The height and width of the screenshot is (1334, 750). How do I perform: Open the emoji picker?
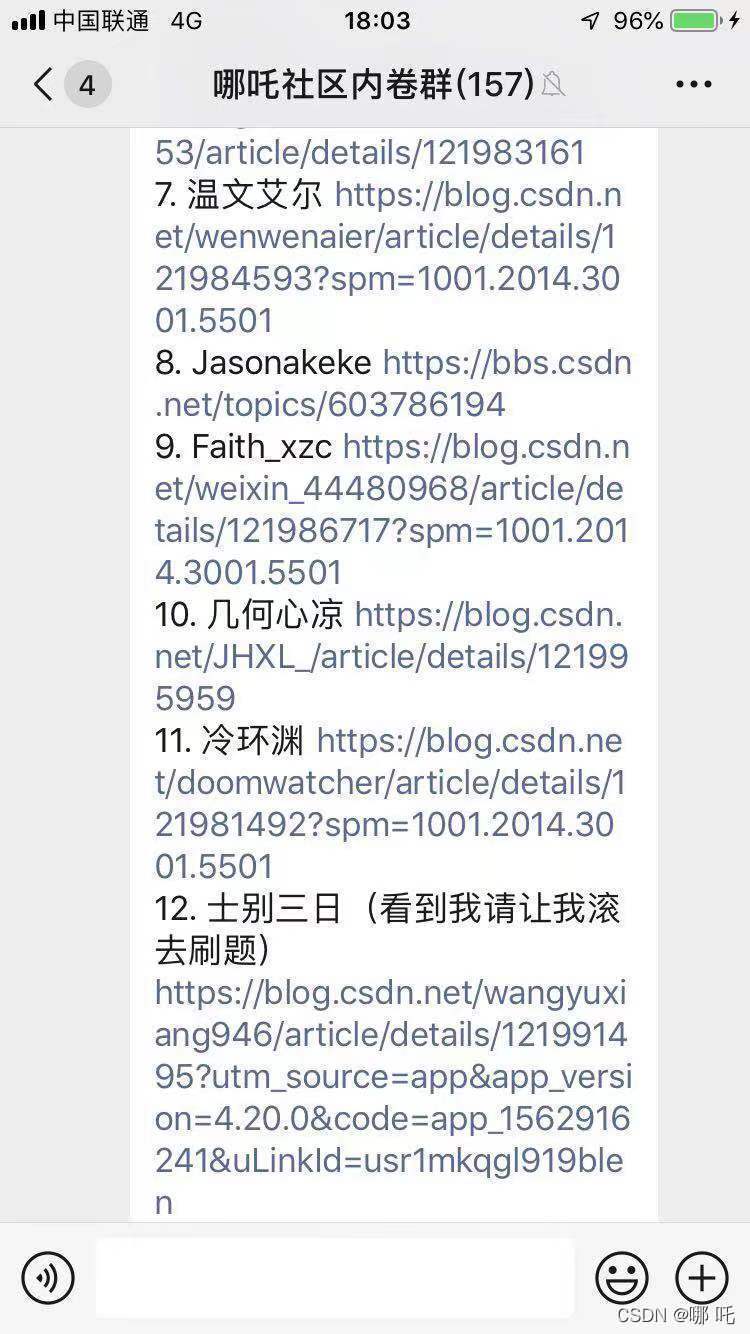[621, 1277]
